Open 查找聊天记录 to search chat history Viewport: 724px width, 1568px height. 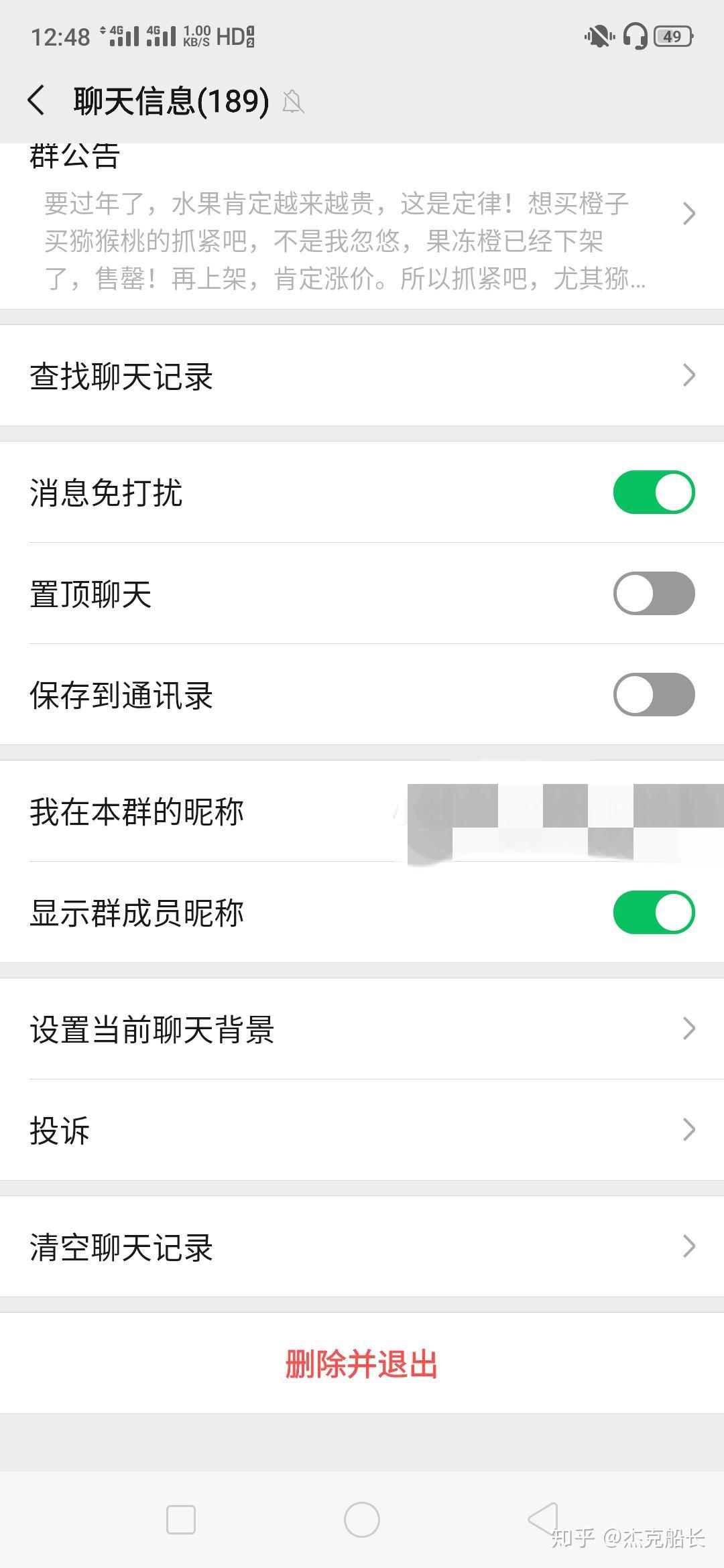362,376
